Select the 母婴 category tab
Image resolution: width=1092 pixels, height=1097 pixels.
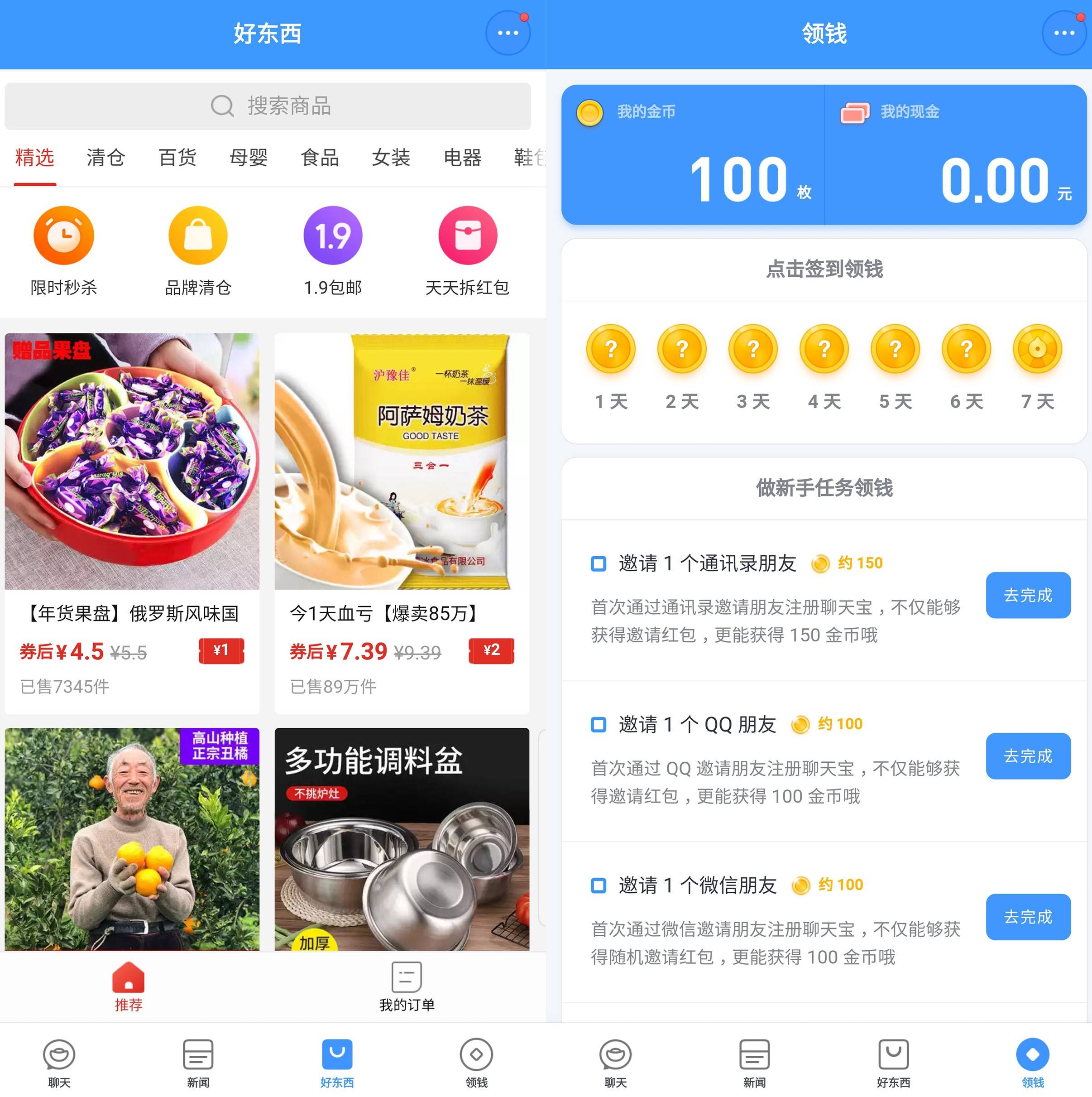[248, 157]
